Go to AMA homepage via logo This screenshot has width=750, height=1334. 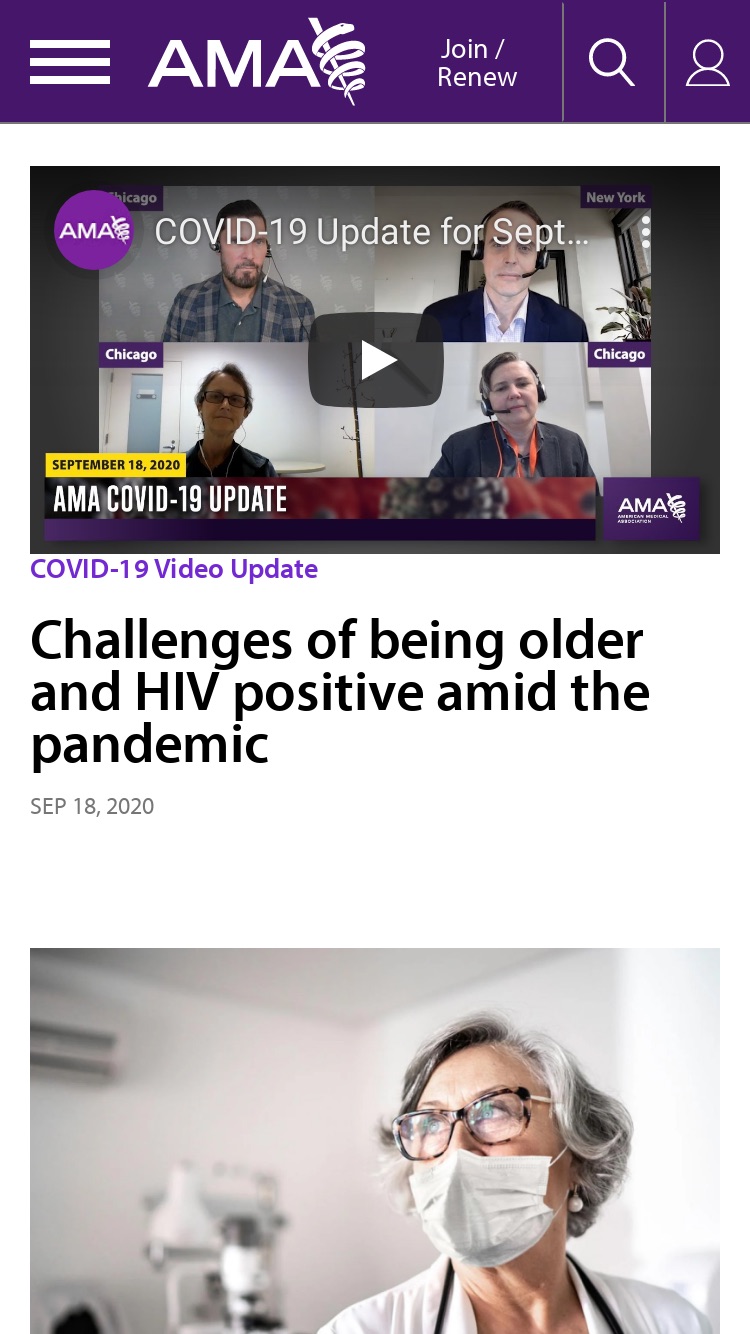(257, 61)
